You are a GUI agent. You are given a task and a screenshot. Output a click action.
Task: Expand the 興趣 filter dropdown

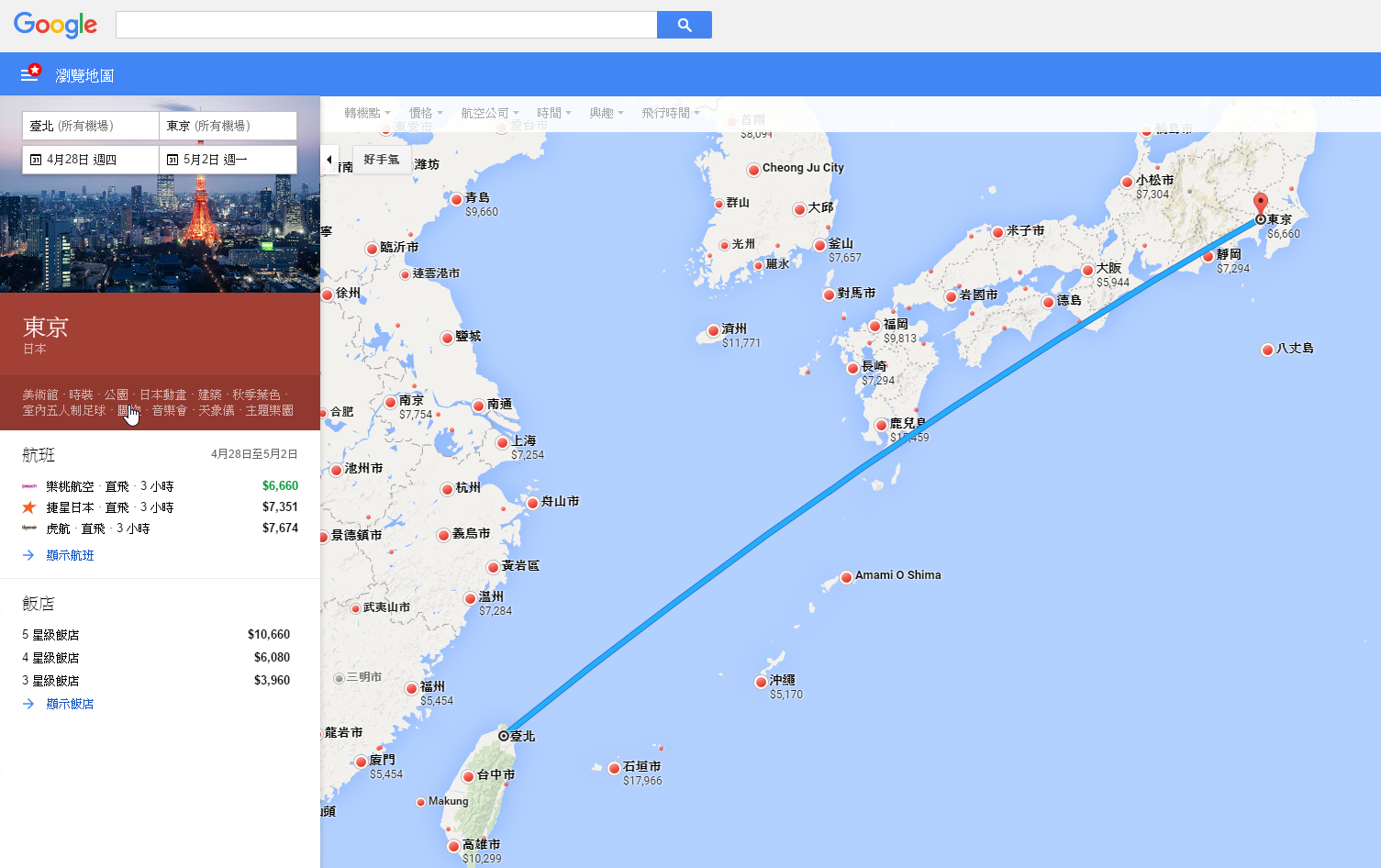[x=606, y=113]
